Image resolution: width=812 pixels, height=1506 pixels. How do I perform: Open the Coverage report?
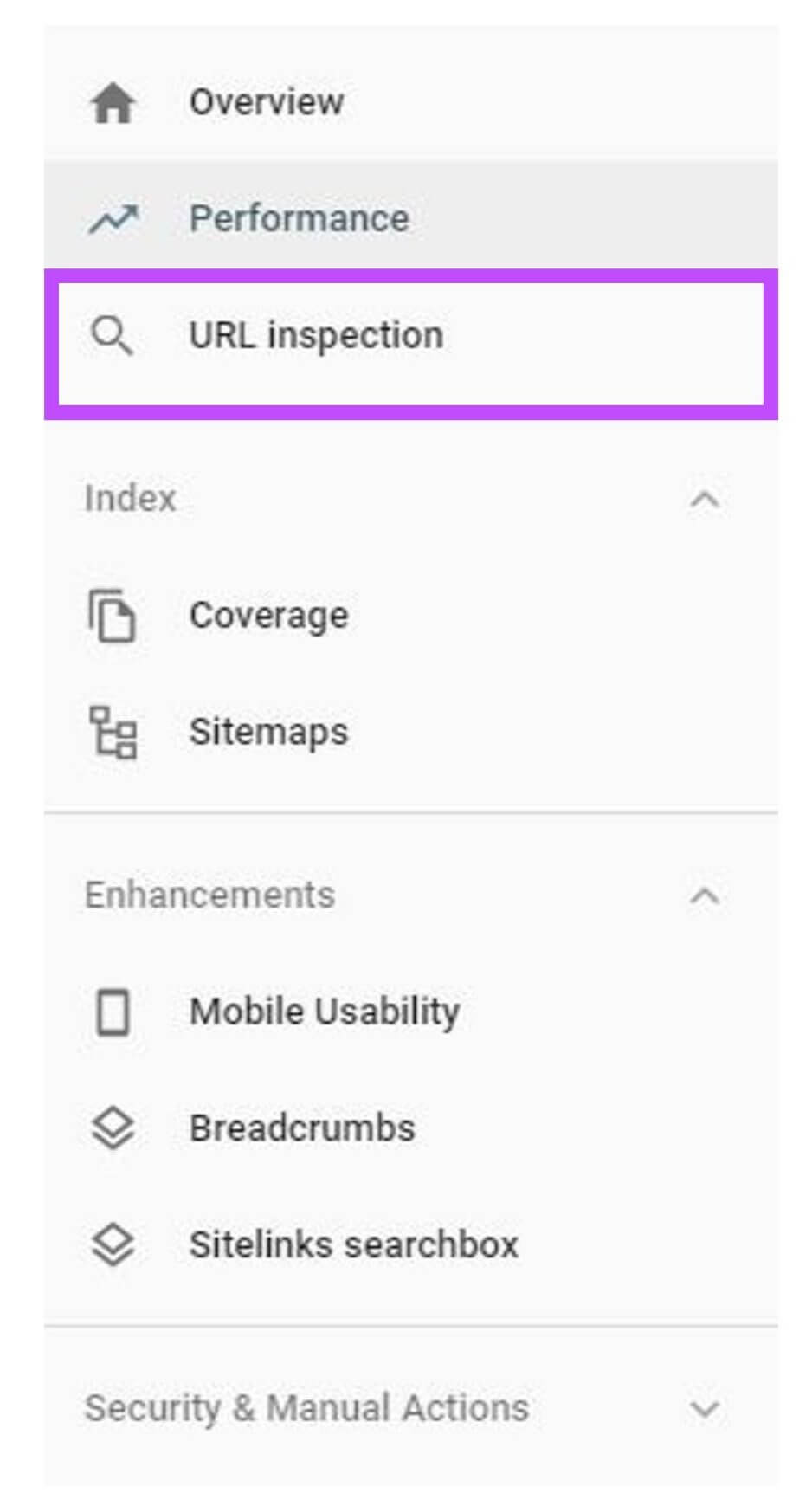410,615
